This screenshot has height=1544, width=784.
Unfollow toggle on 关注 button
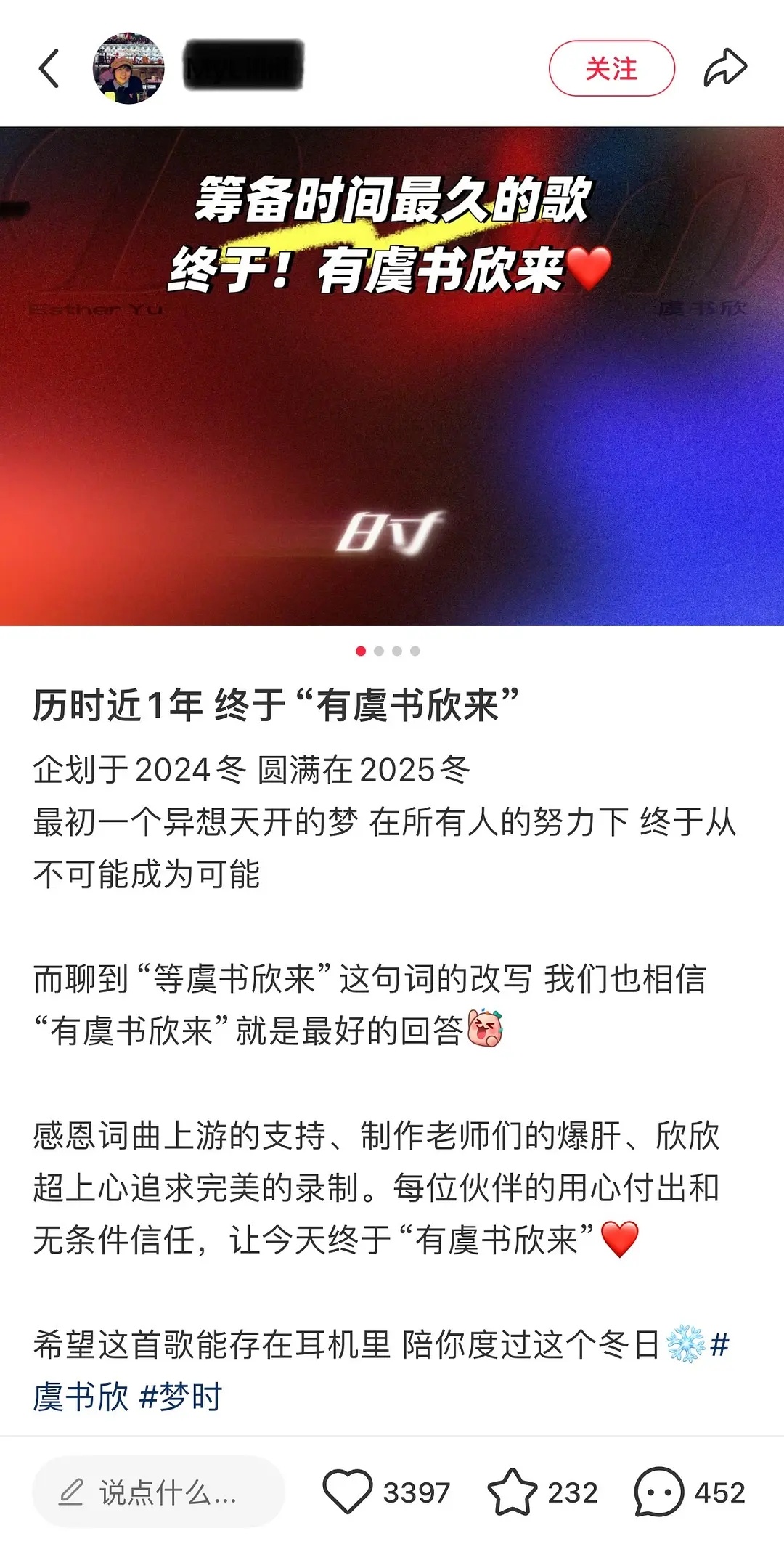(x=613, y=69)
